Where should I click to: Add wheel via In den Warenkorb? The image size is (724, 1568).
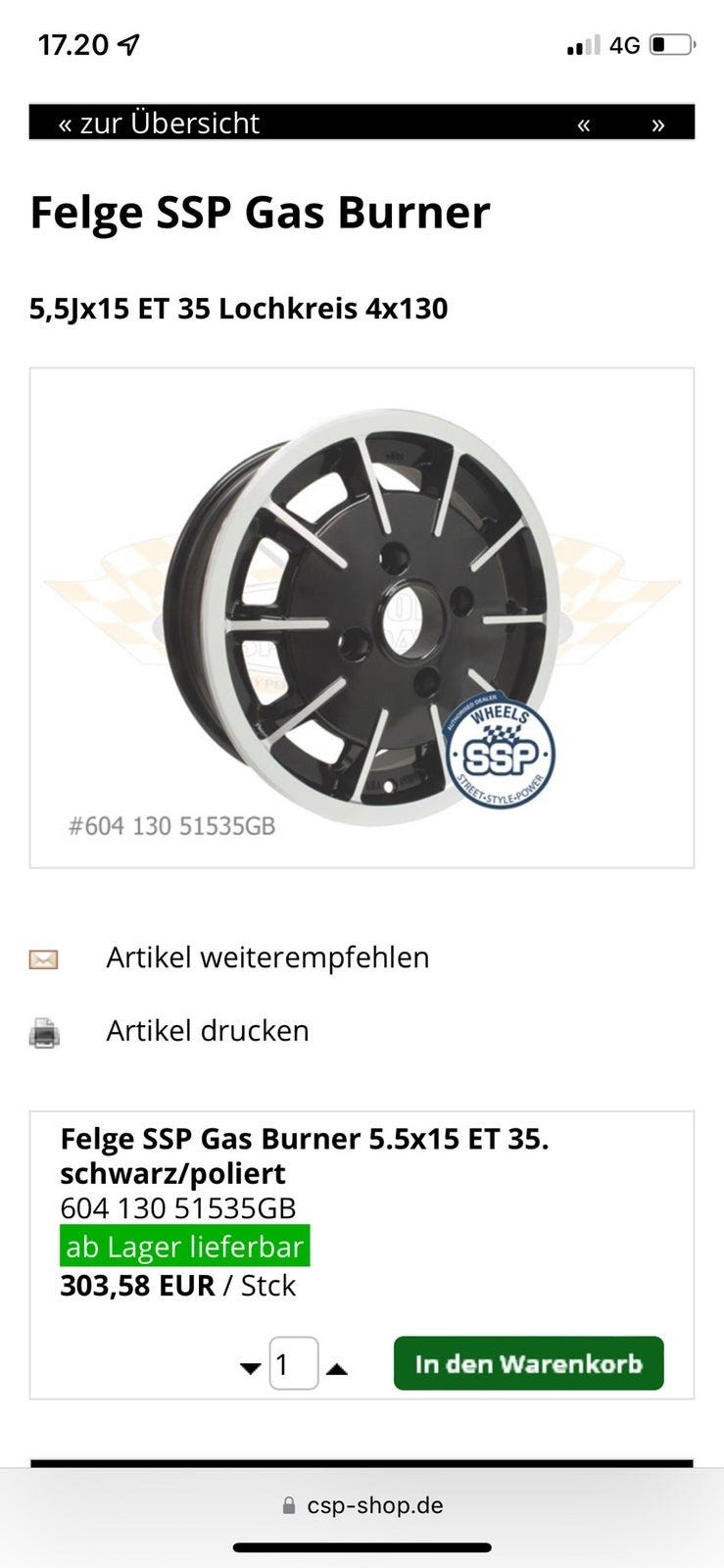(528, 1363)
